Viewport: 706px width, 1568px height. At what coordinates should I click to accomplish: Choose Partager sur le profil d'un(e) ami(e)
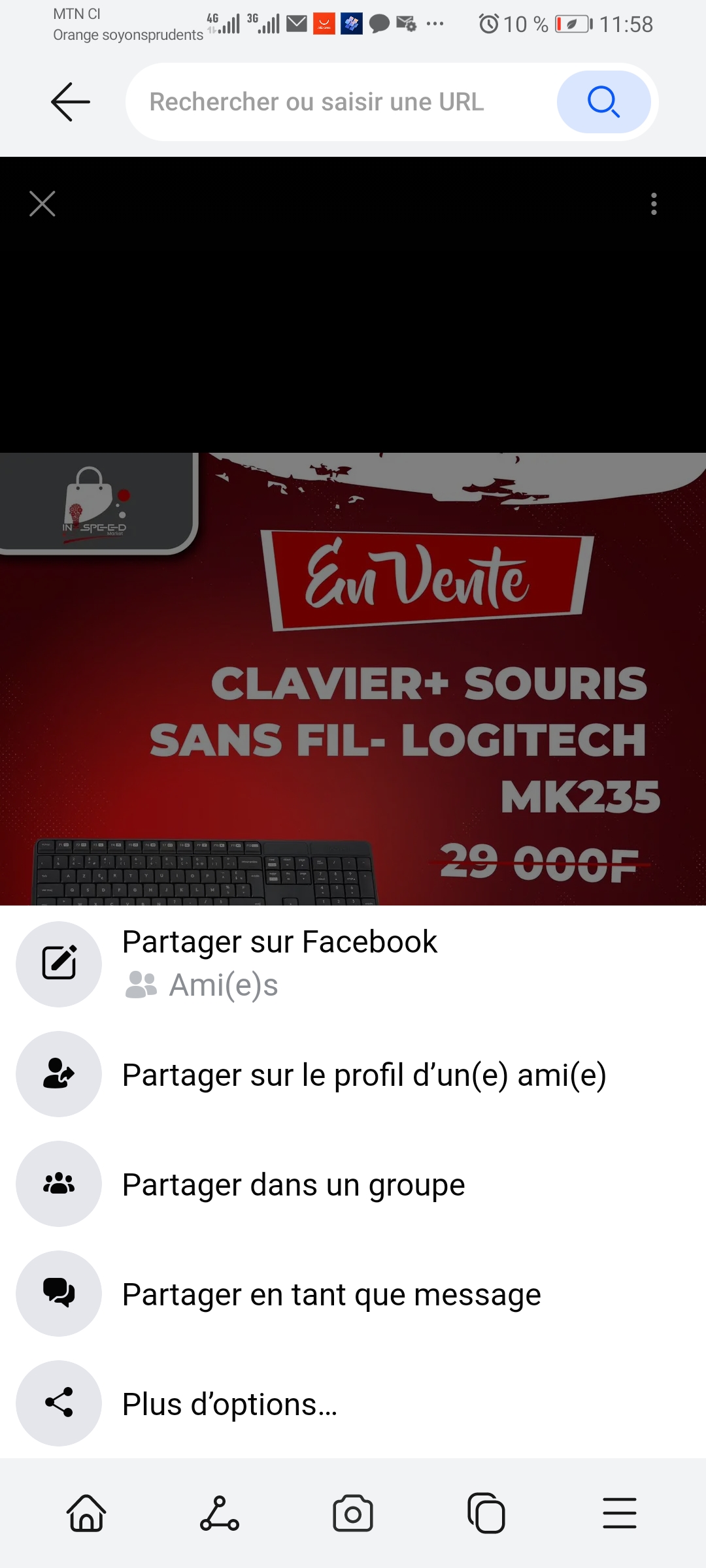[363, 1075]
